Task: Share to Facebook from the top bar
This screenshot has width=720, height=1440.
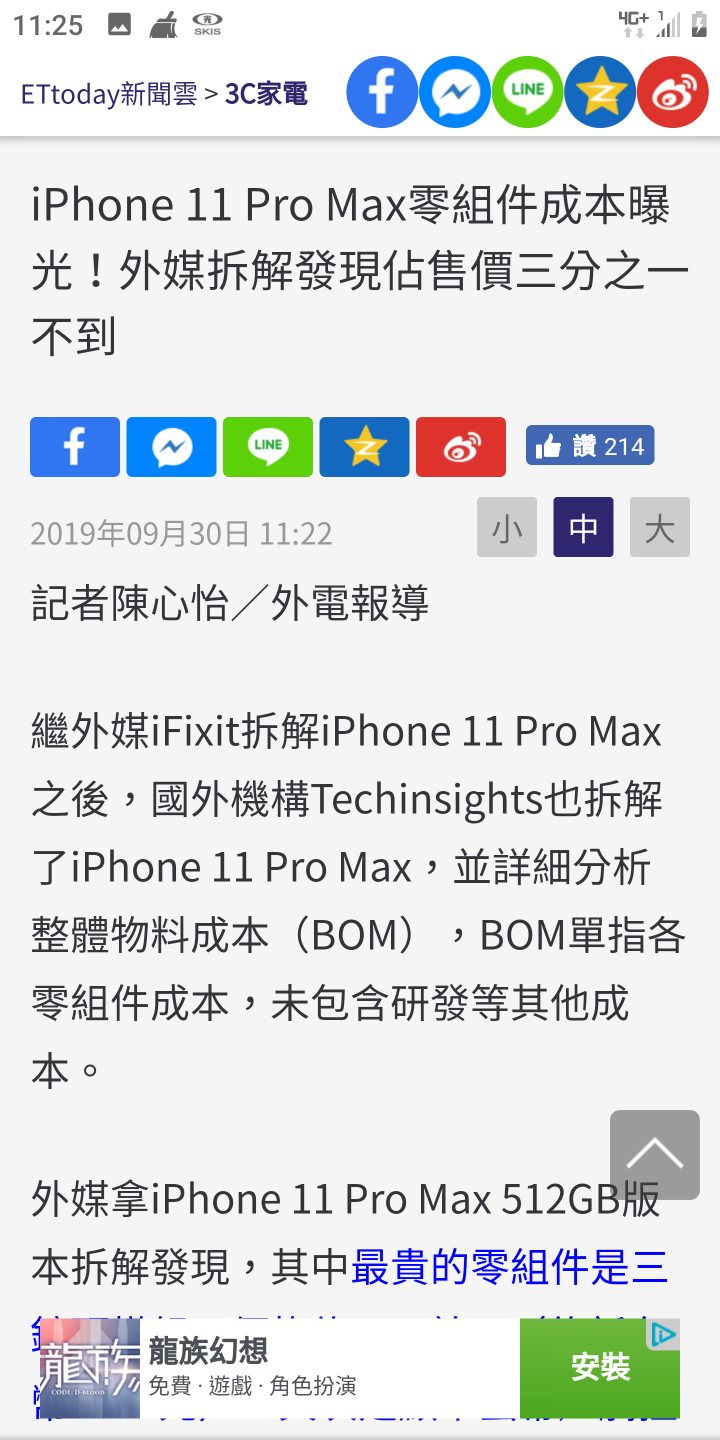Action: [382, 93]
